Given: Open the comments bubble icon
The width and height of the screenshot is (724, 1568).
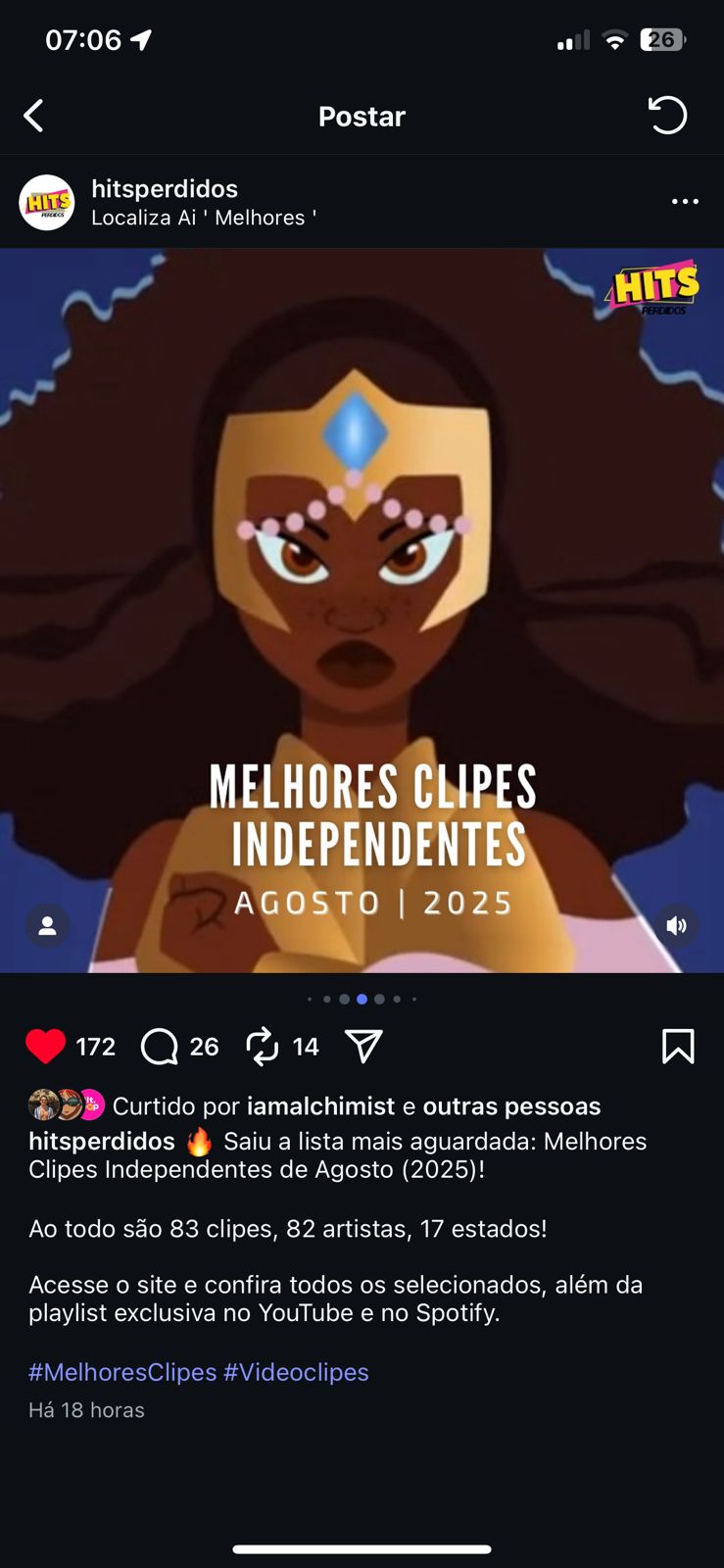Looking at the screenshot, I should [x=160, y=1047].
